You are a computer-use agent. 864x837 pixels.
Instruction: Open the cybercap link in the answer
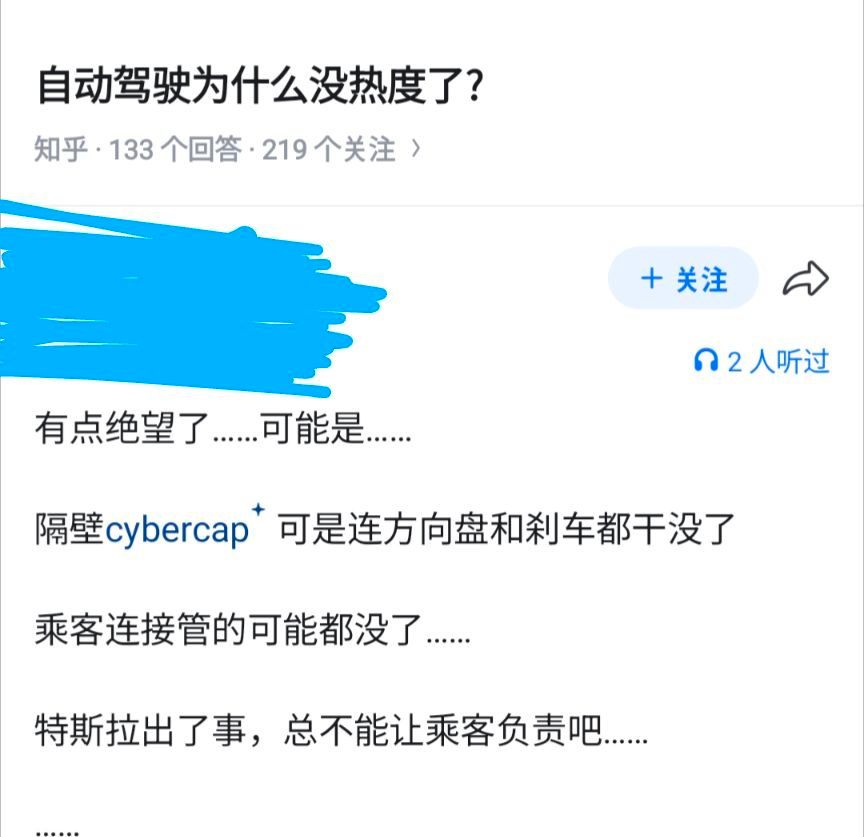tap(176, 530)
